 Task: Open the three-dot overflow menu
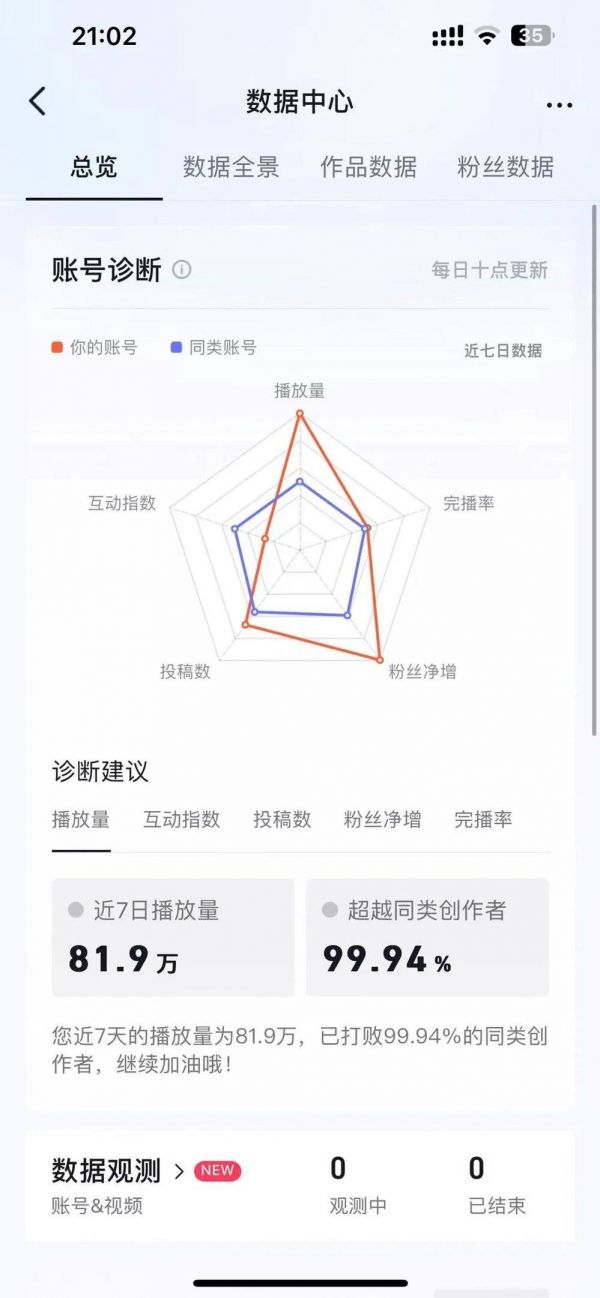pos(559,105)
